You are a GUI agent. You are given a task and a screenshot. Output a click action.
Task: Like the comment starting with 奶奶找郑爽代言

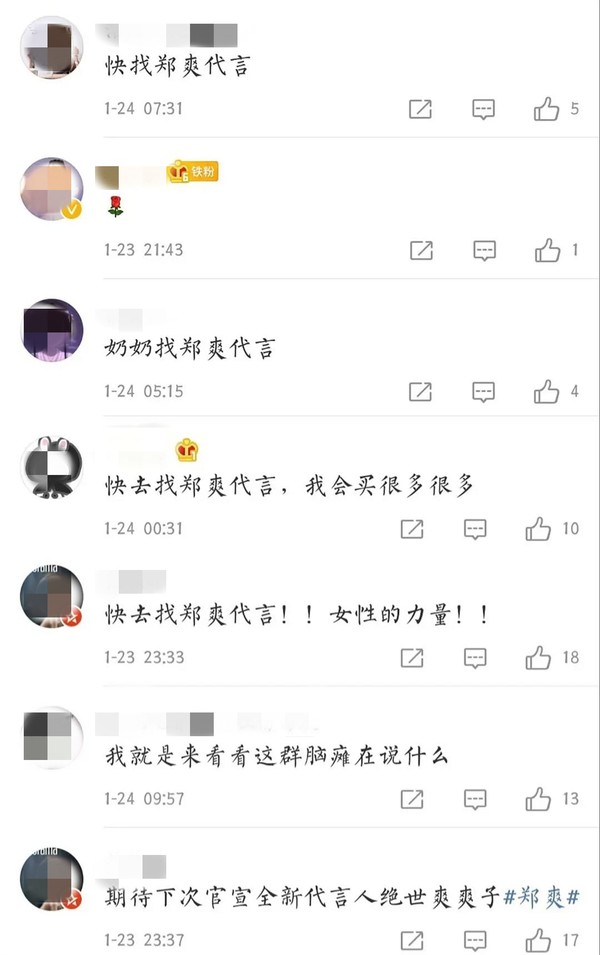pyautogui.click(x=546, y=392)
